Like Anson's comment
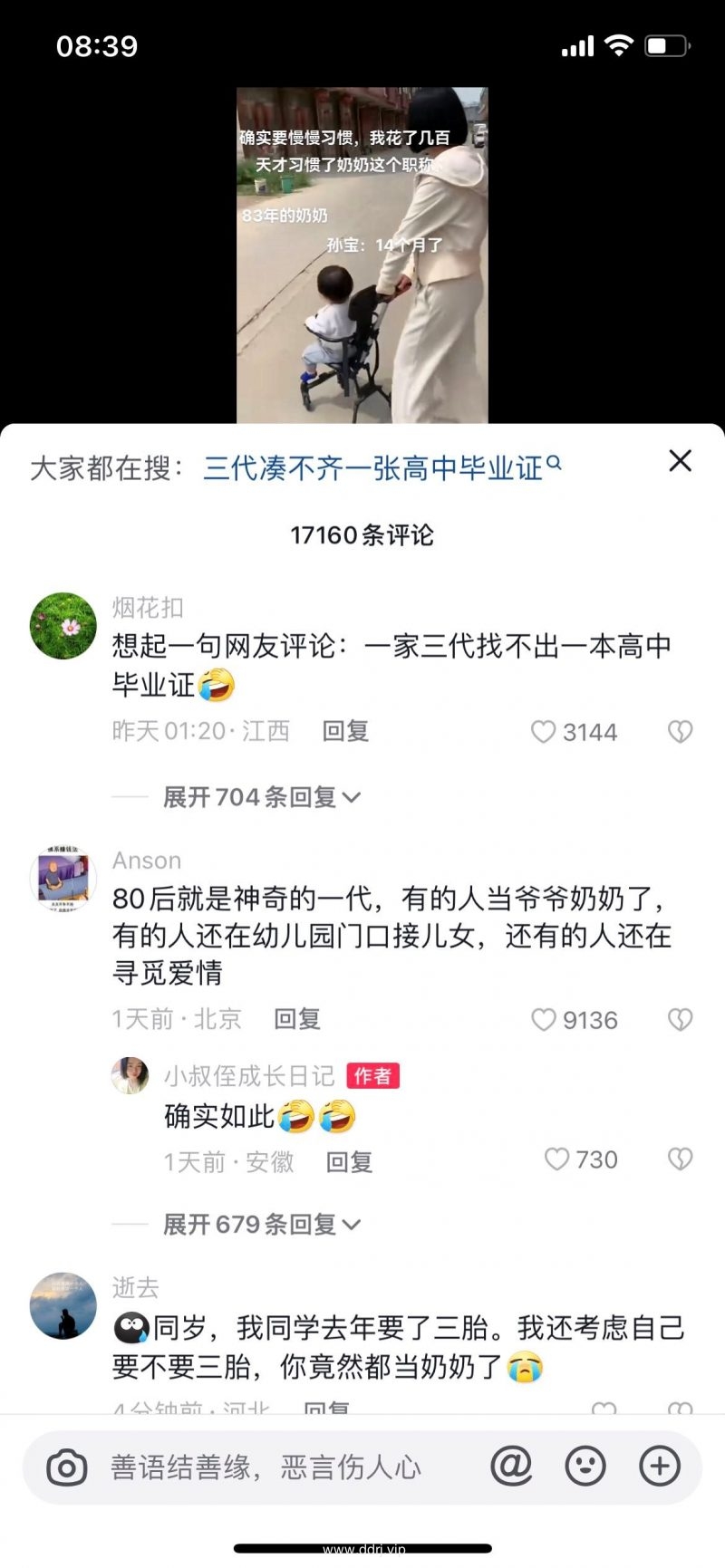The image size is (725, 1568). [x=544, y=1020]
